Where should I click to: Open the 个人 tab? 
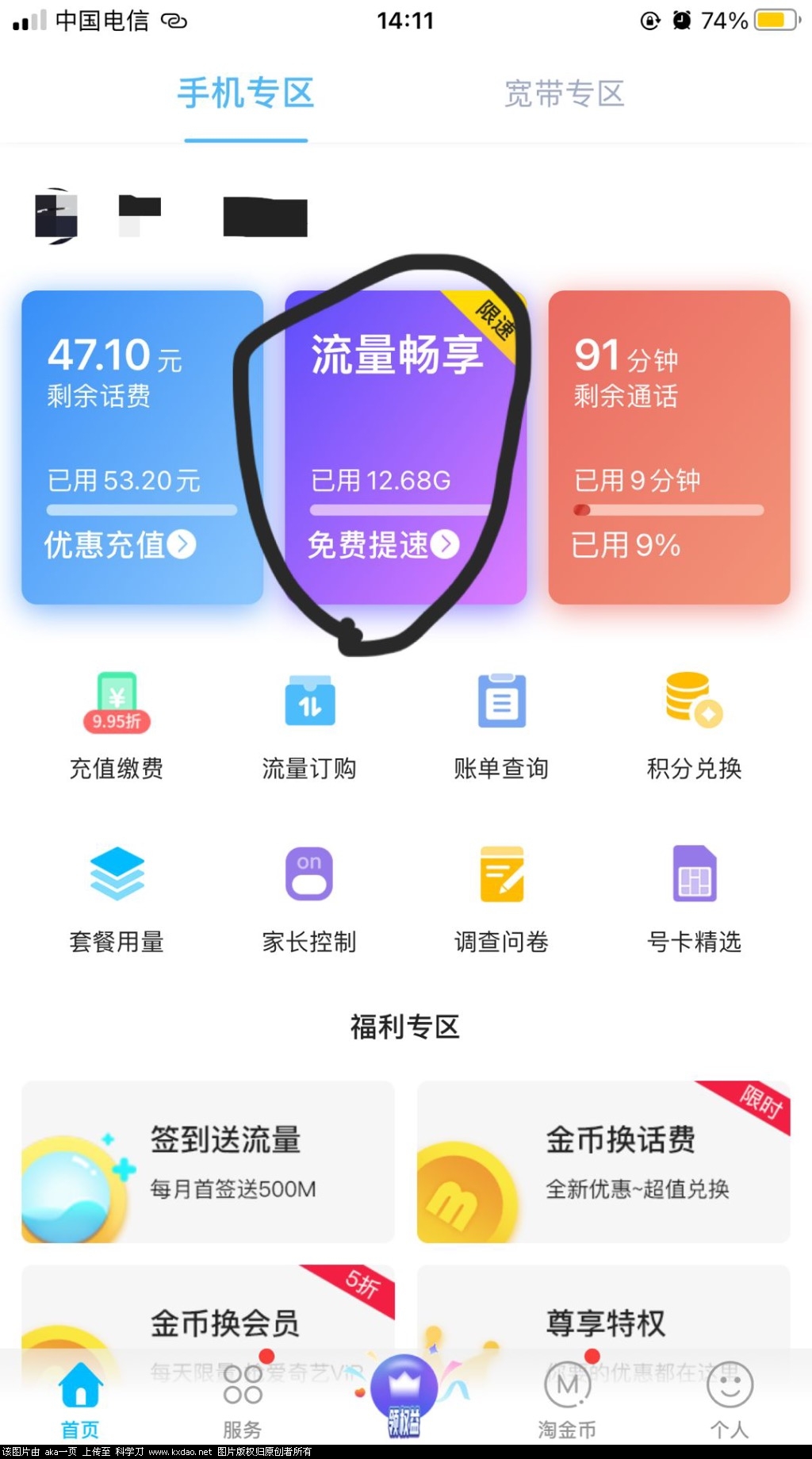tap(729, 1401)
